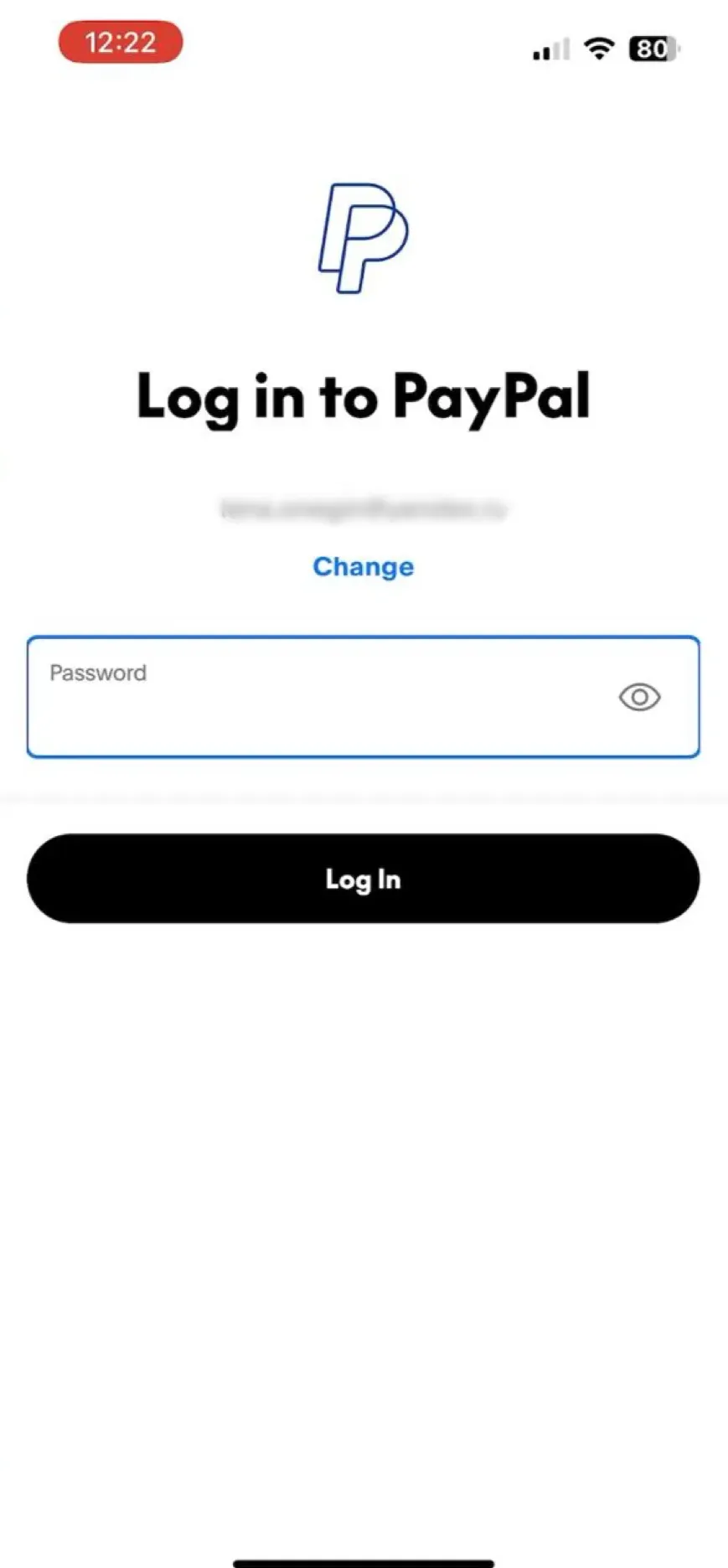Image resolution: width=728 pixels, height=1568 pixels.
Task: Tap the Password input field
Action: [318, 697]
